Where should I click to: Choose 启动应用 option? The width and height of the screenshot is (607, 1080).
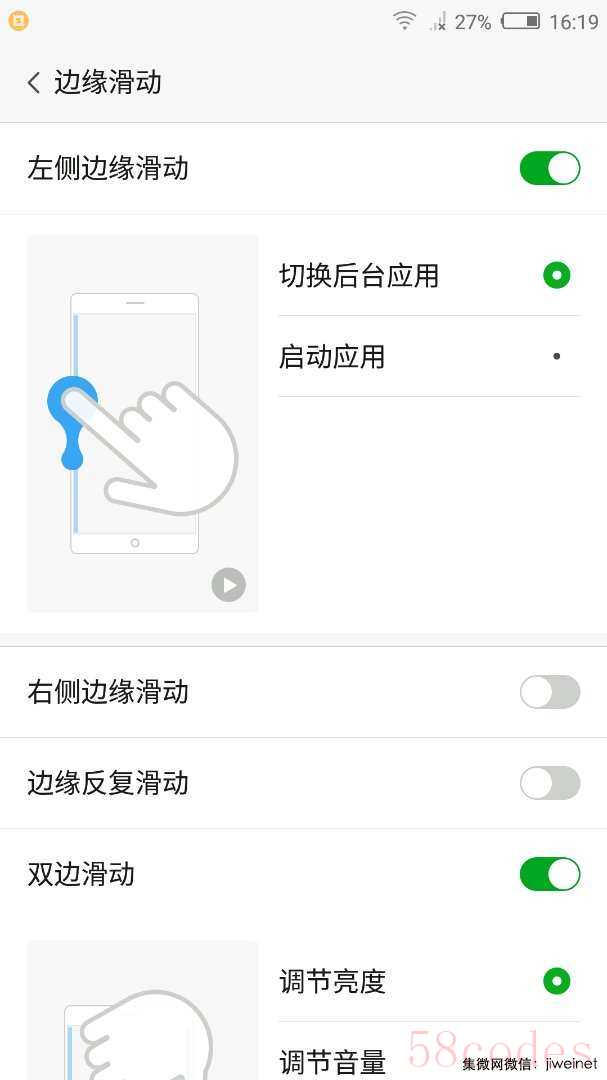[x=556, y=357]
